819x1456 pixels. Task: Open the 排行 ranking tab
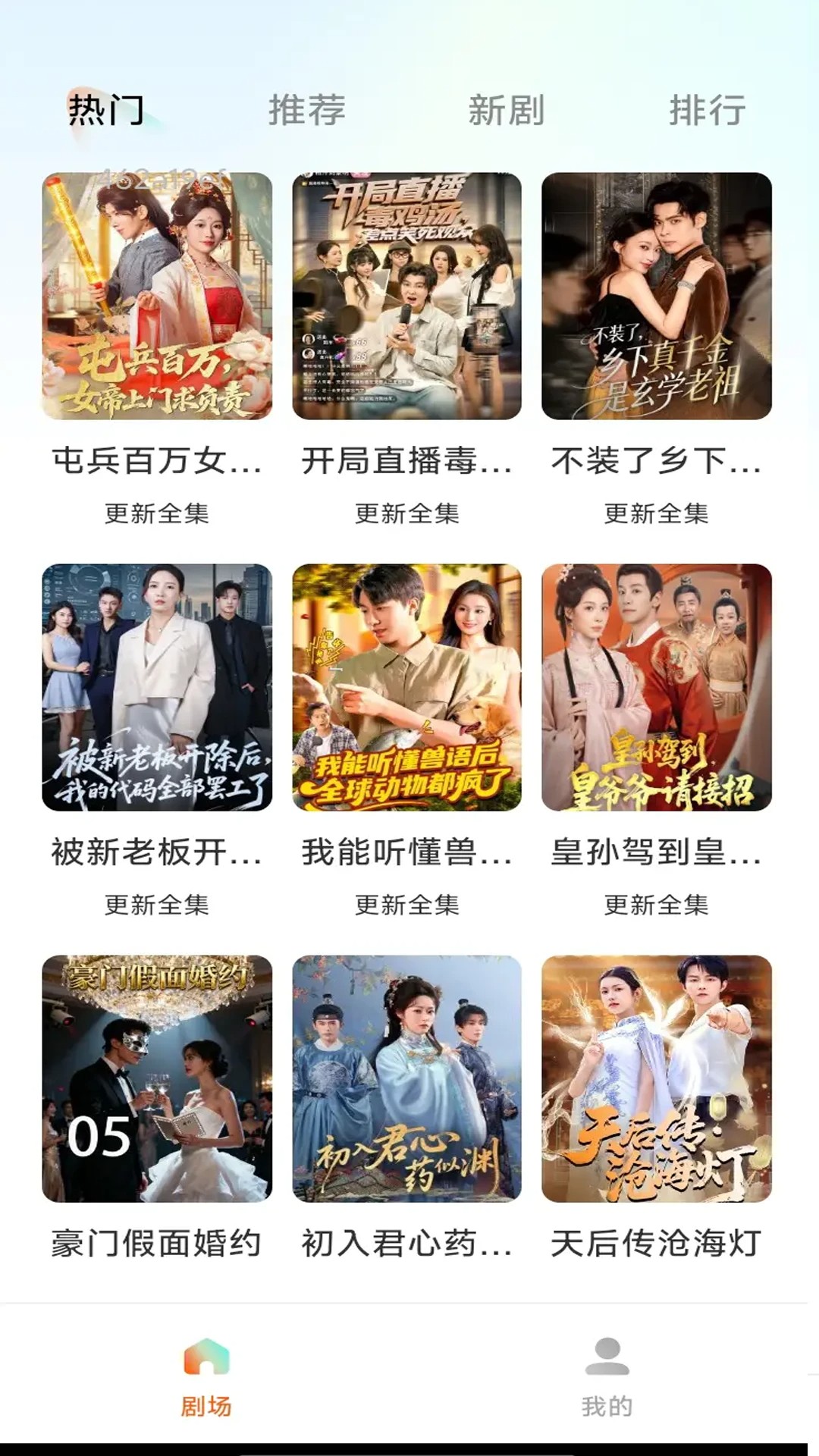(708, 111)
